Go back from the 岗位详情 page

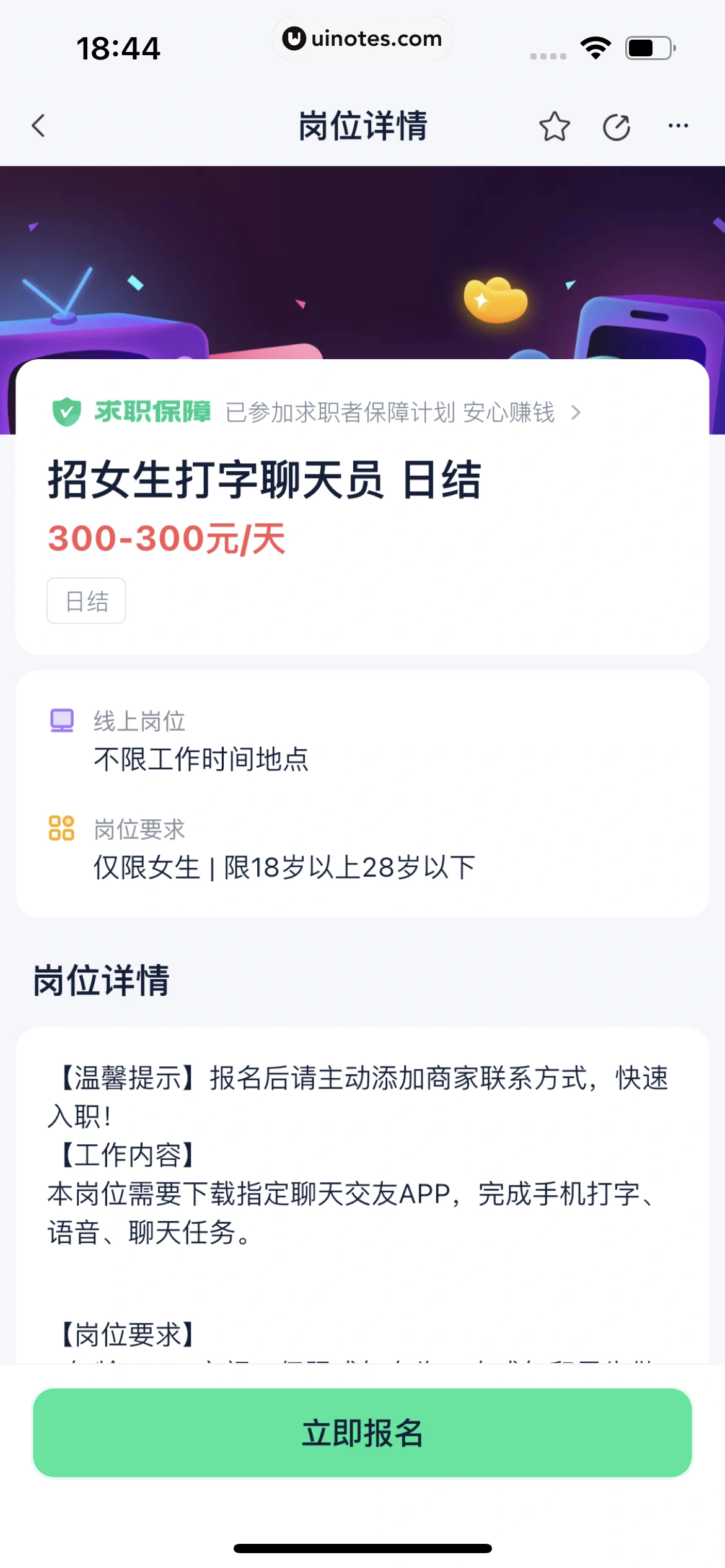click(38, 126)
